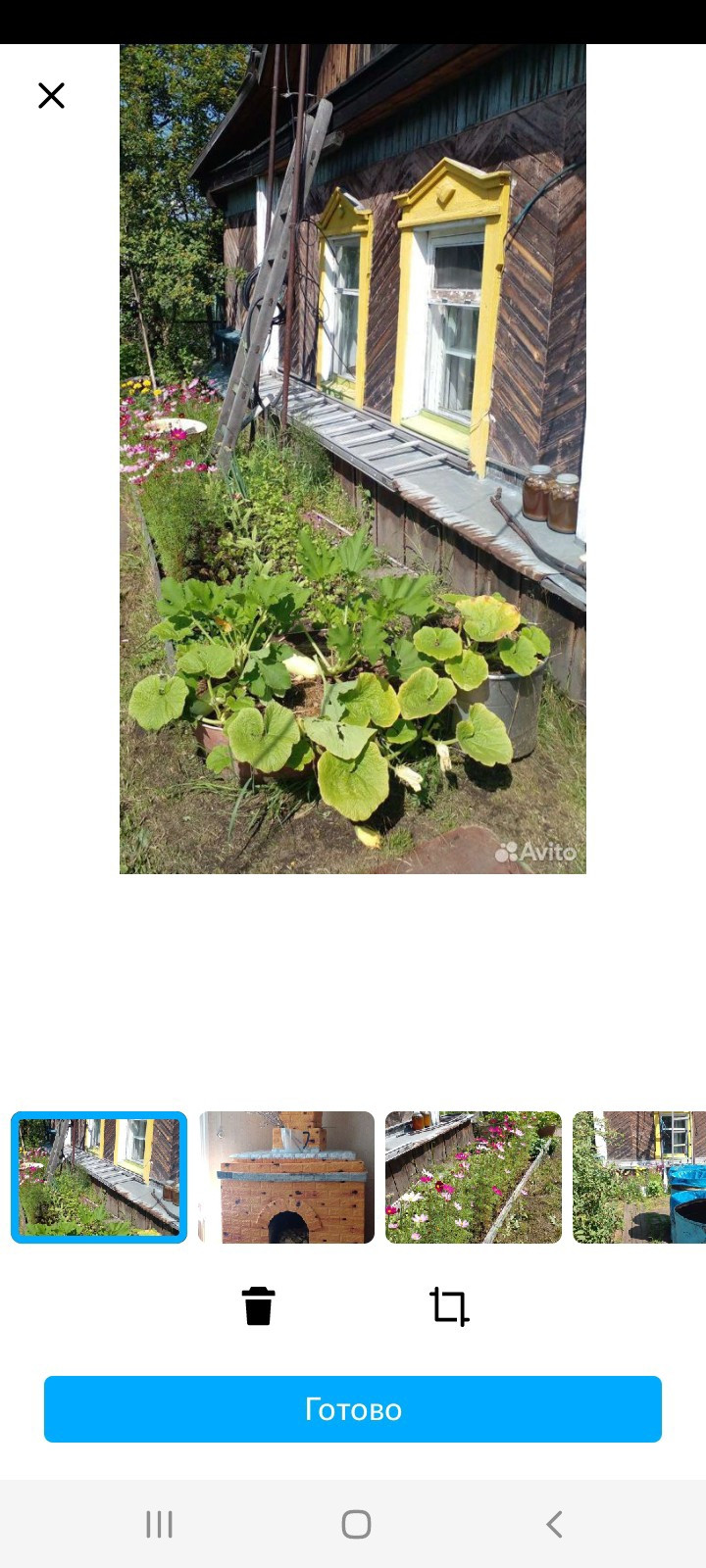Select the brick stove photo thumbnail

[x=286, y=1177]
